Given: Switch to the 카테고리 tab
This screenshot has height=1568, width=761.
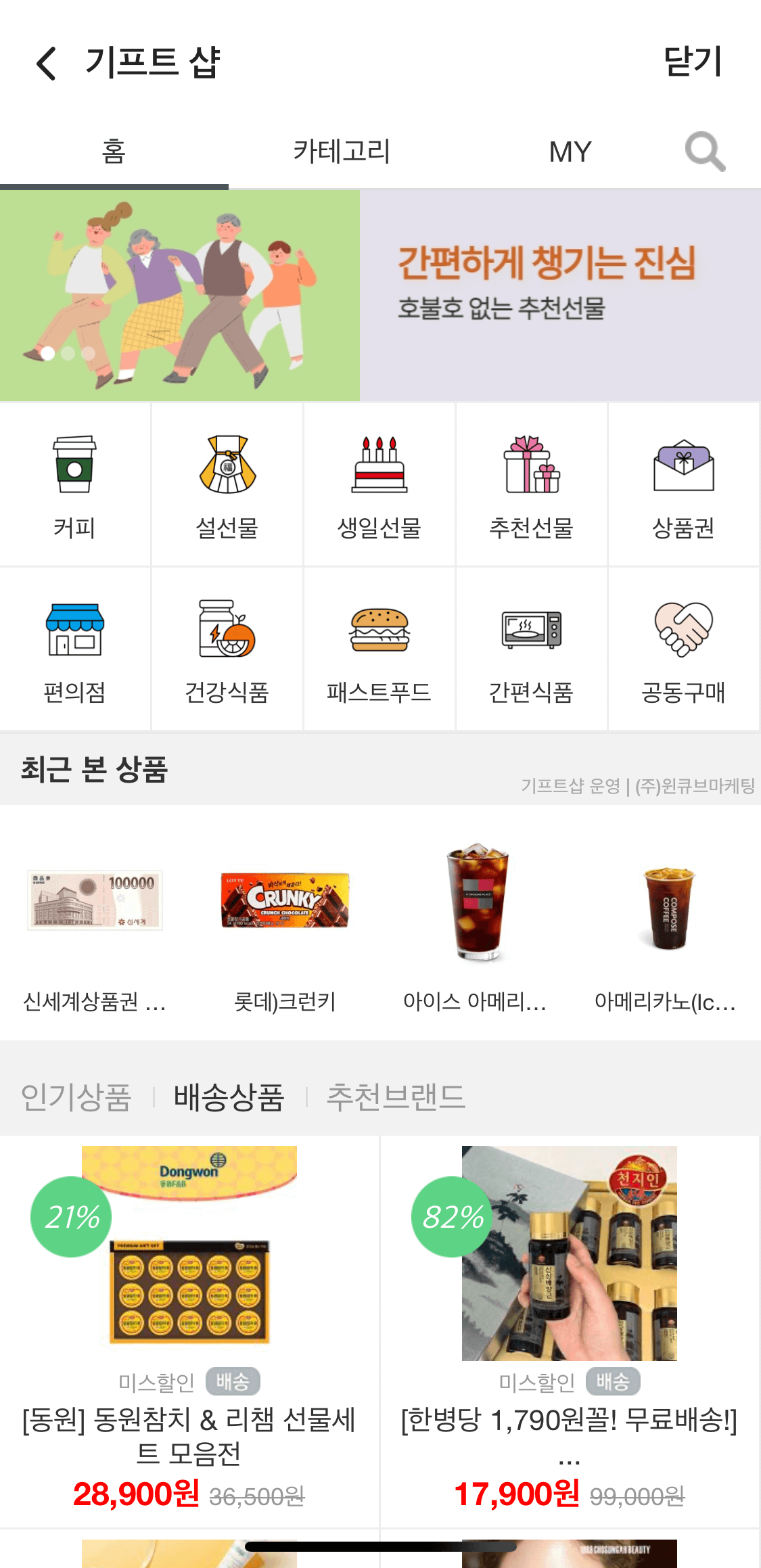Looking at the screenshot, I should tap(342, 152).
